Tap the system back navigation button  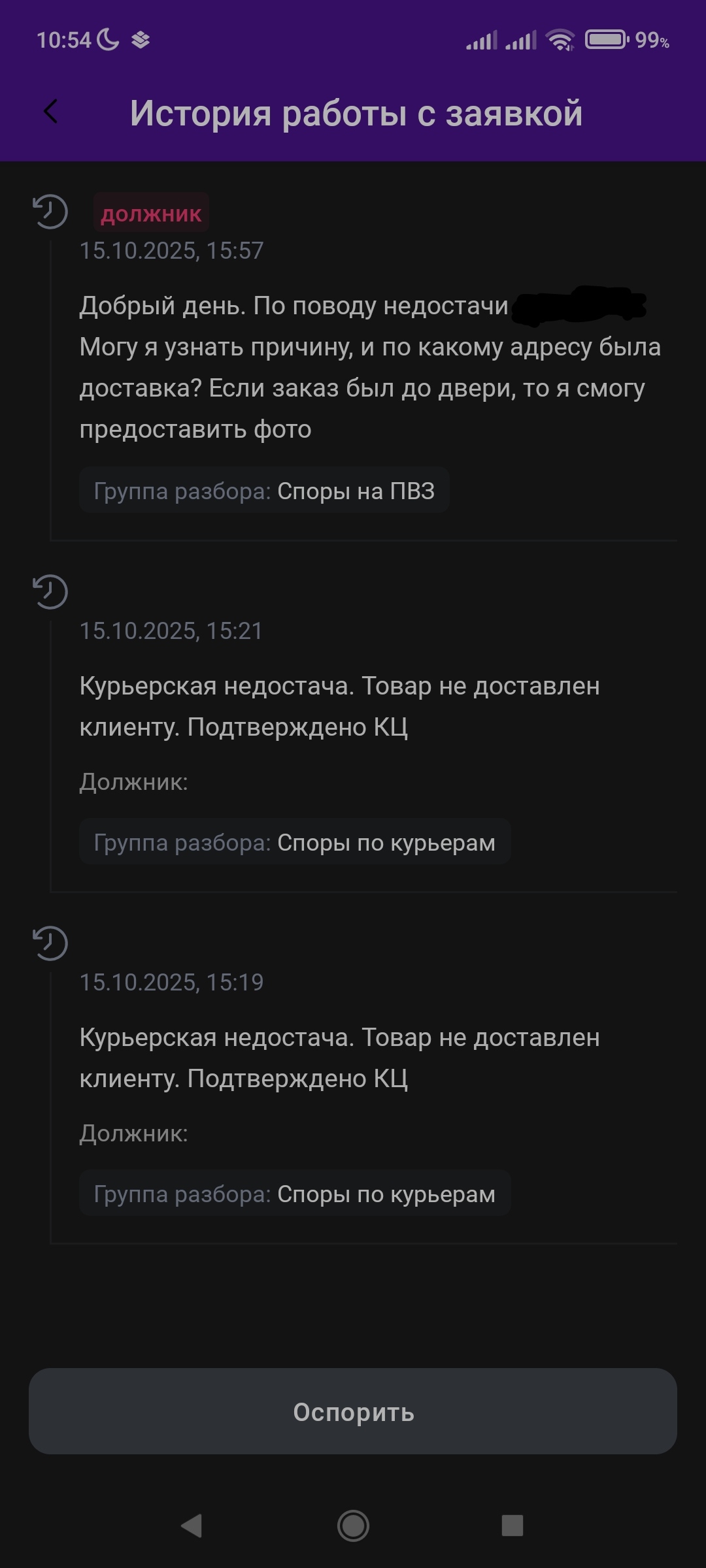pyautogui.click(x=192, y=1526)
